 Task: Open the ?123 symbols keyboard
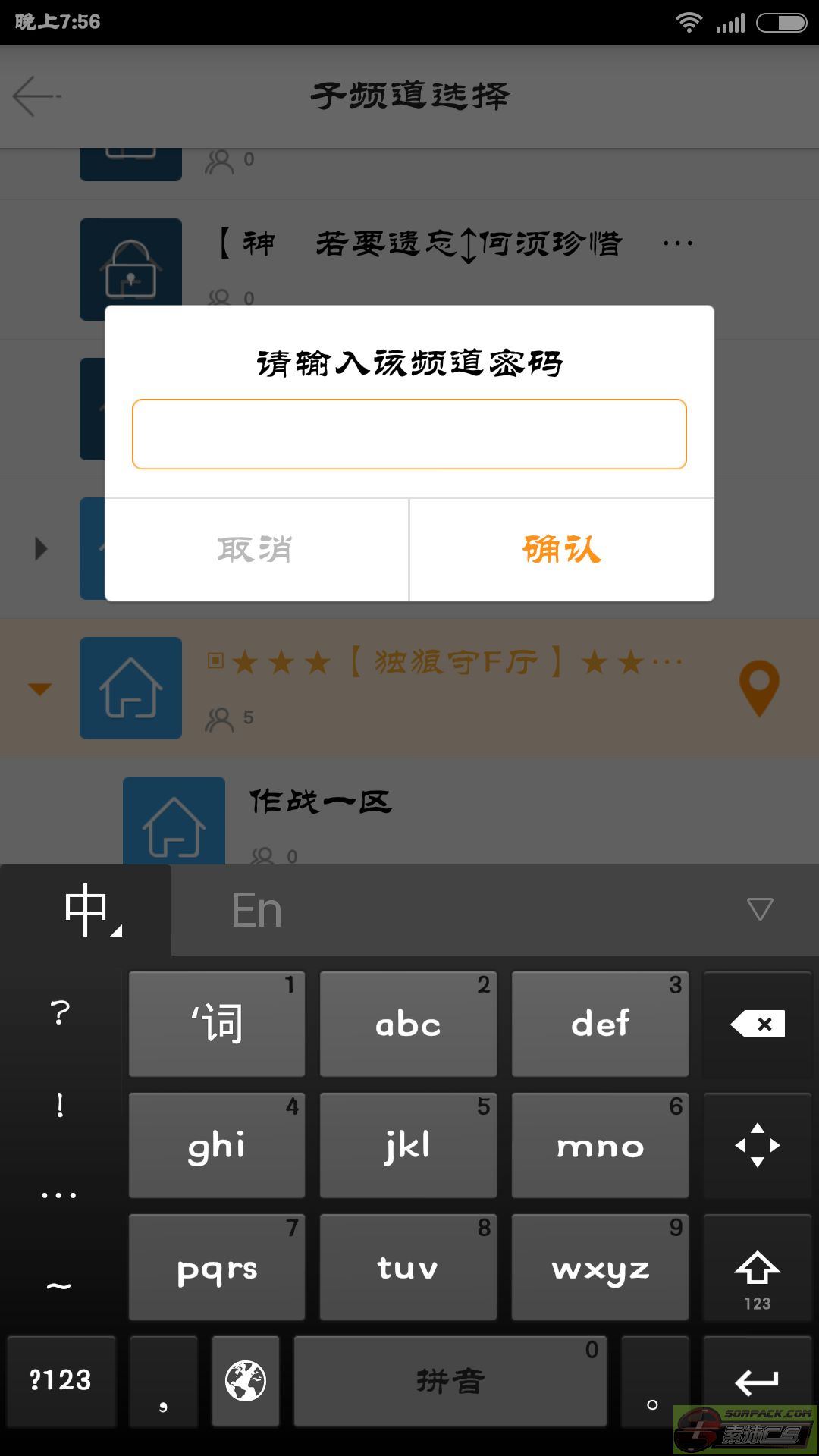[61, 1380]
